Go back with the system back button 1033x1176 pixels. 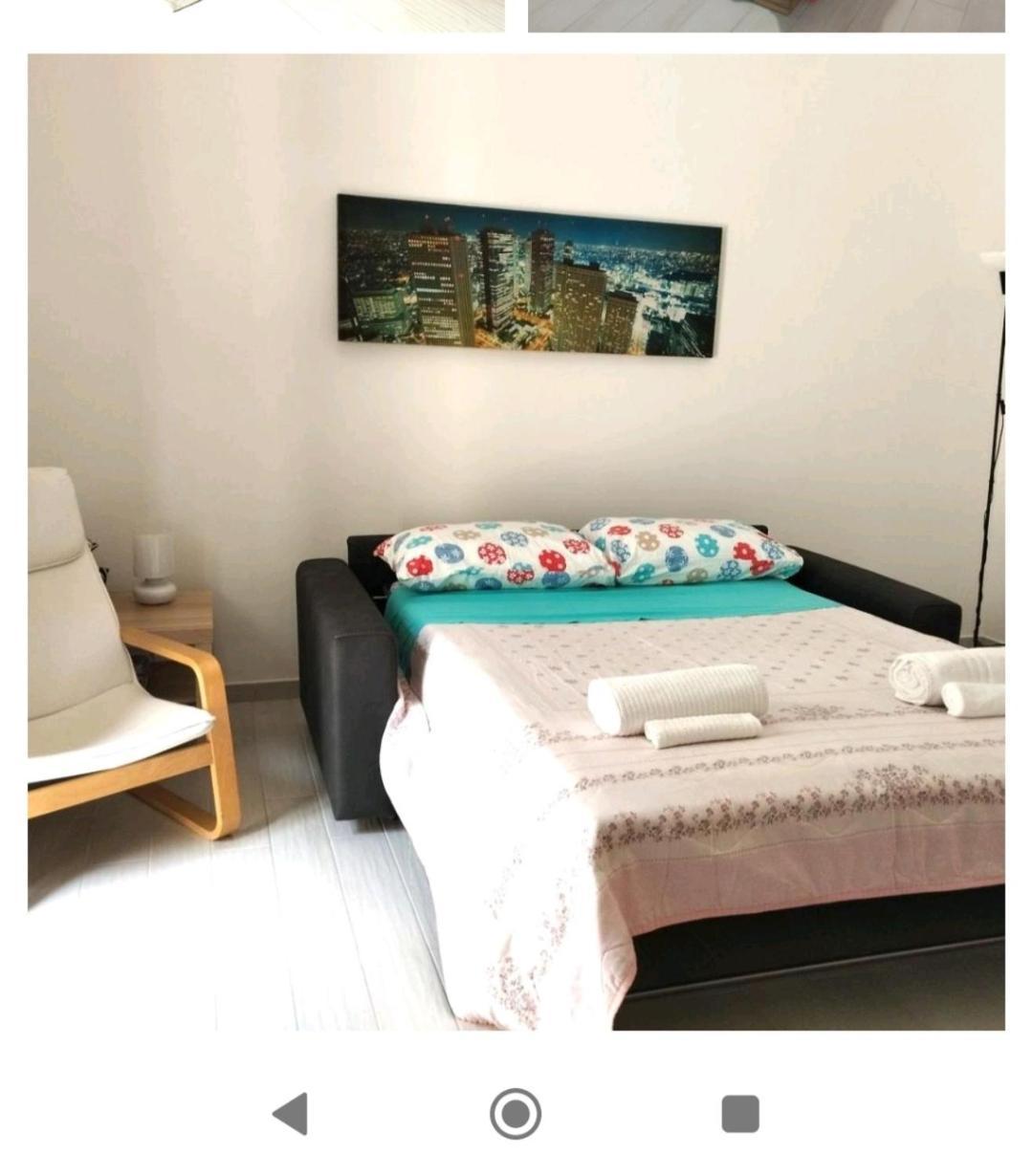[x=290, y=1114]
